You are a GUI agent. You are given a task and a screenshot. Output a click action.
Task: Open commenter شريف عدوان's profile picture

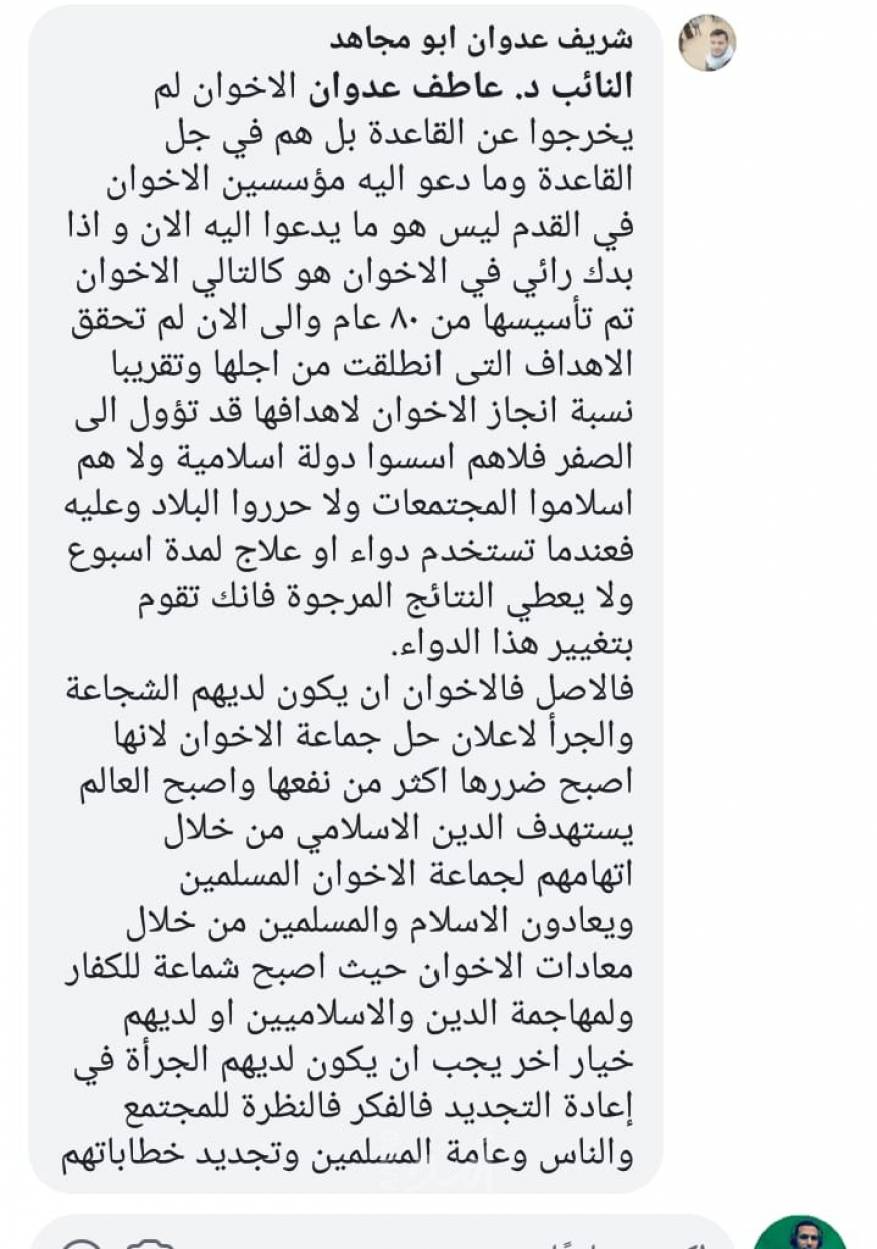[707, 43]
